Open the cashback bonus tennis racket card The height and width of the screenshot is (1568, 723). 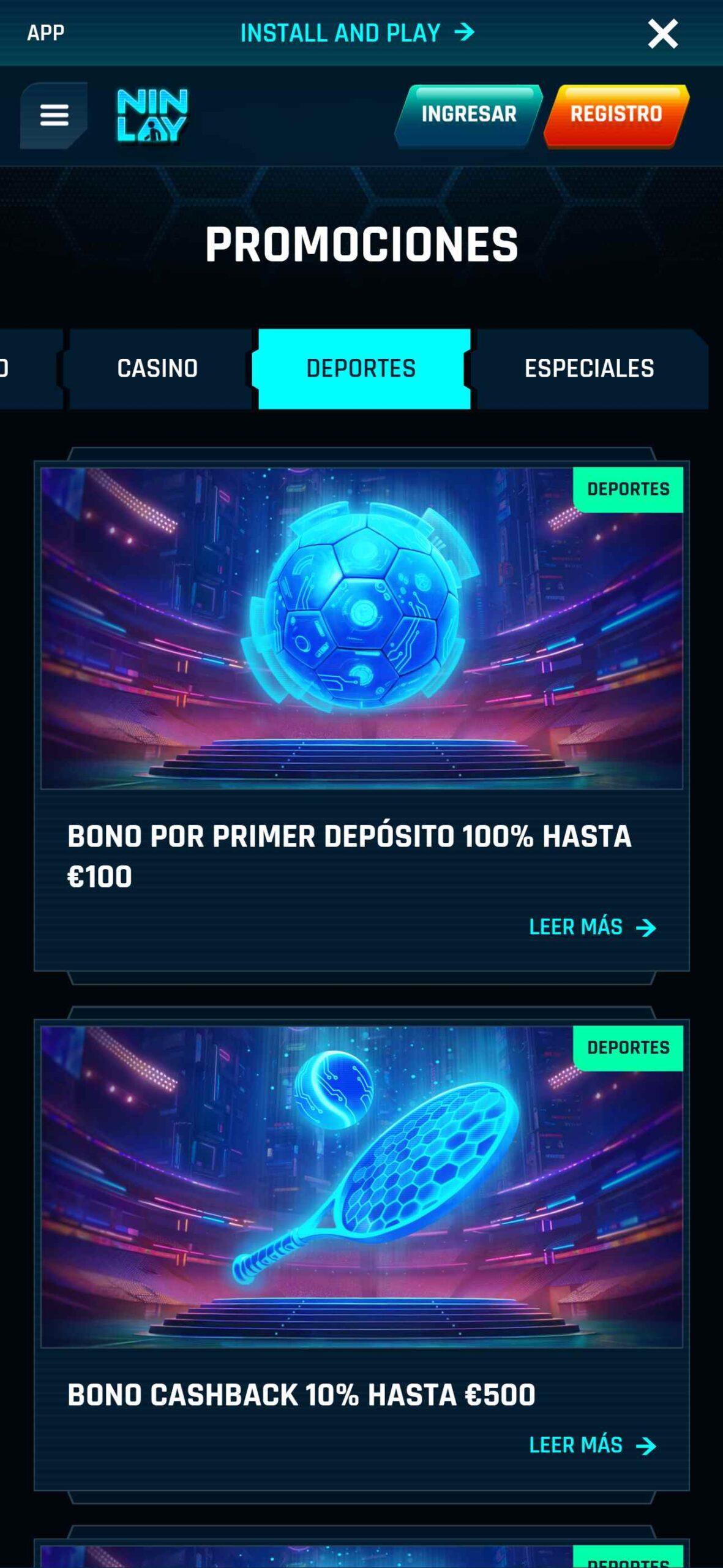coord(361,1186)
